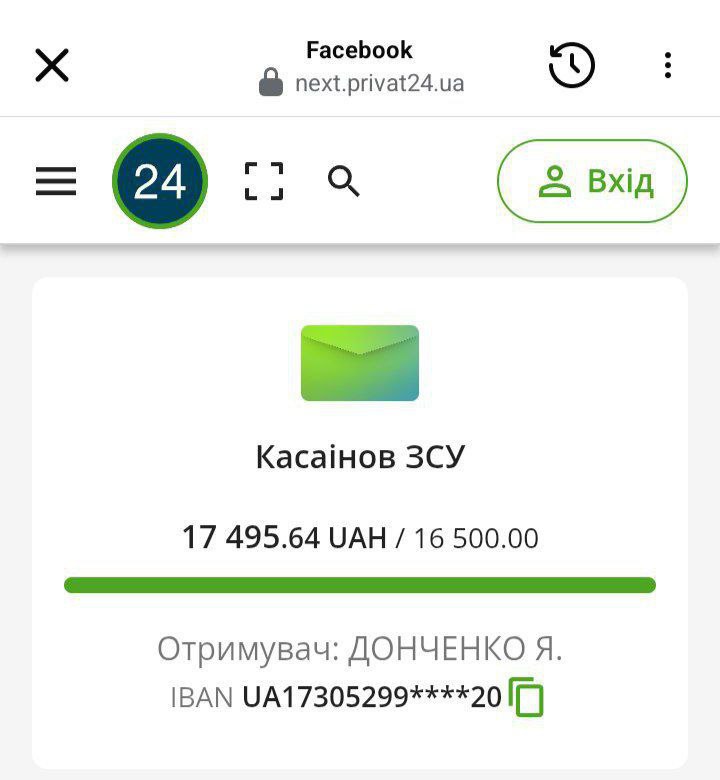Close the in-app browser

tap(52, 66)
